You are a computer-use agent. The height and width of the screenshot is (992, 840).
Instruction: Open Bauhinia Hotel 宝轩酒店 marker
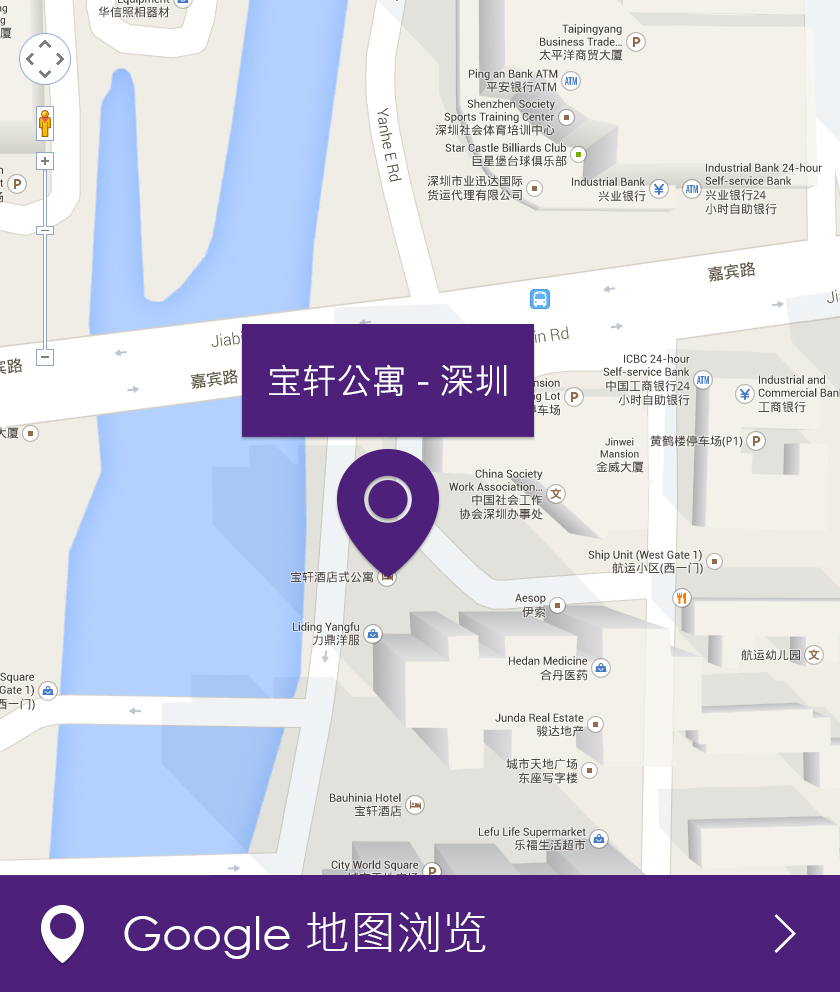tap(416, 805)
